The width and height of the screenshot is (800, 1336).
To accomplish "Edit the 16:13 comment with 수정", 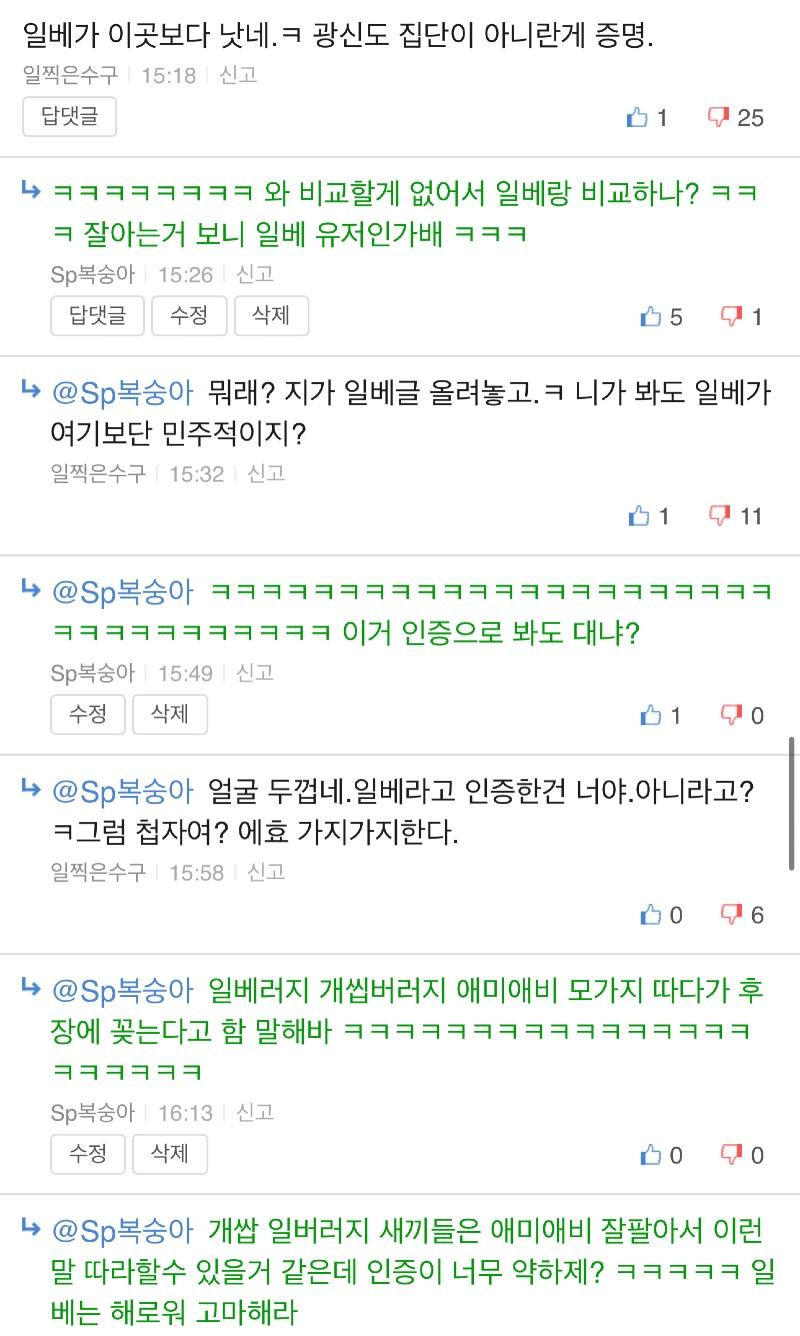I will coord(87,1154).
